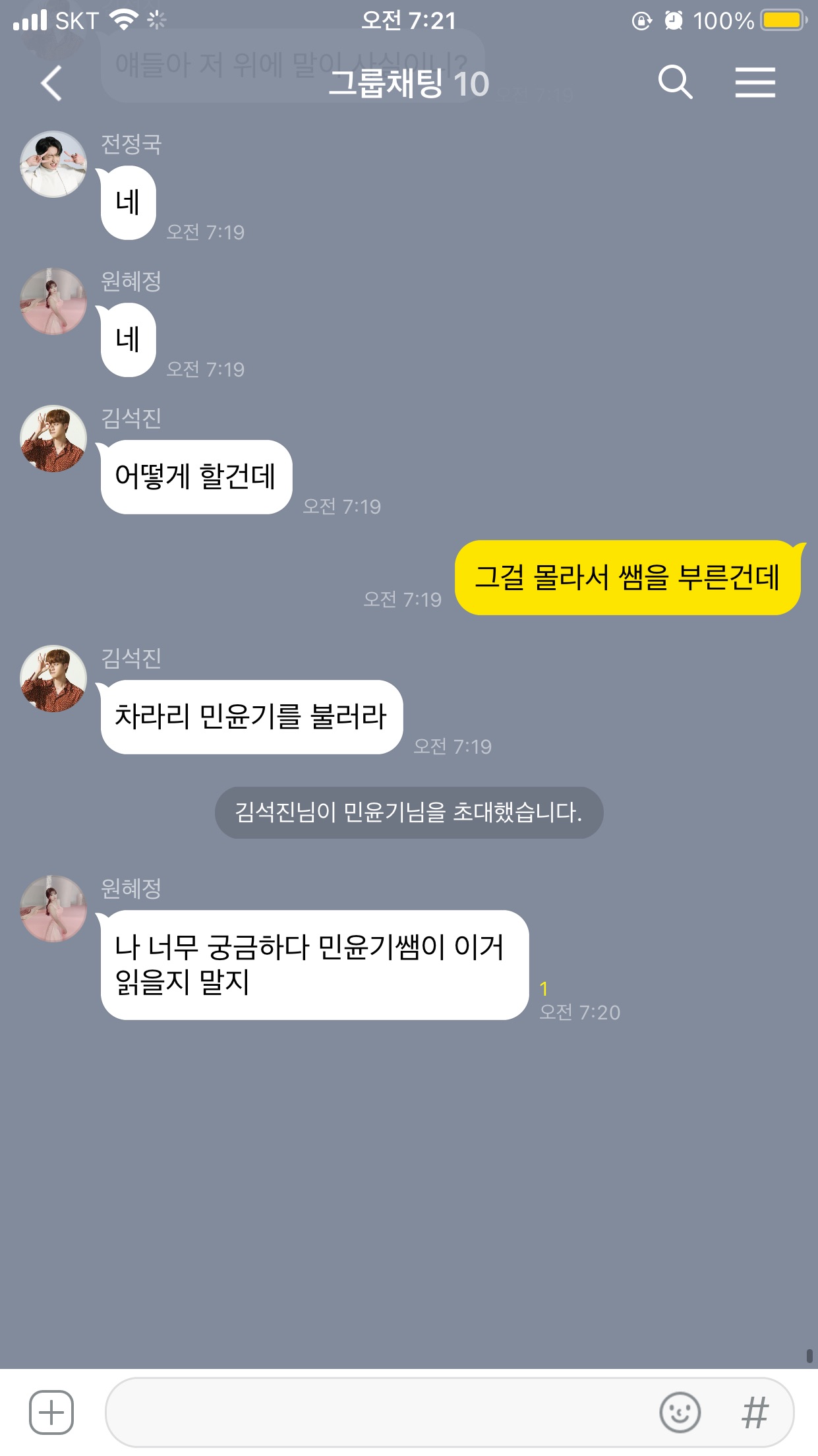The width and height of the screenshot is (818, 1456).
Task: Search within this chat room
Action: 675,83
